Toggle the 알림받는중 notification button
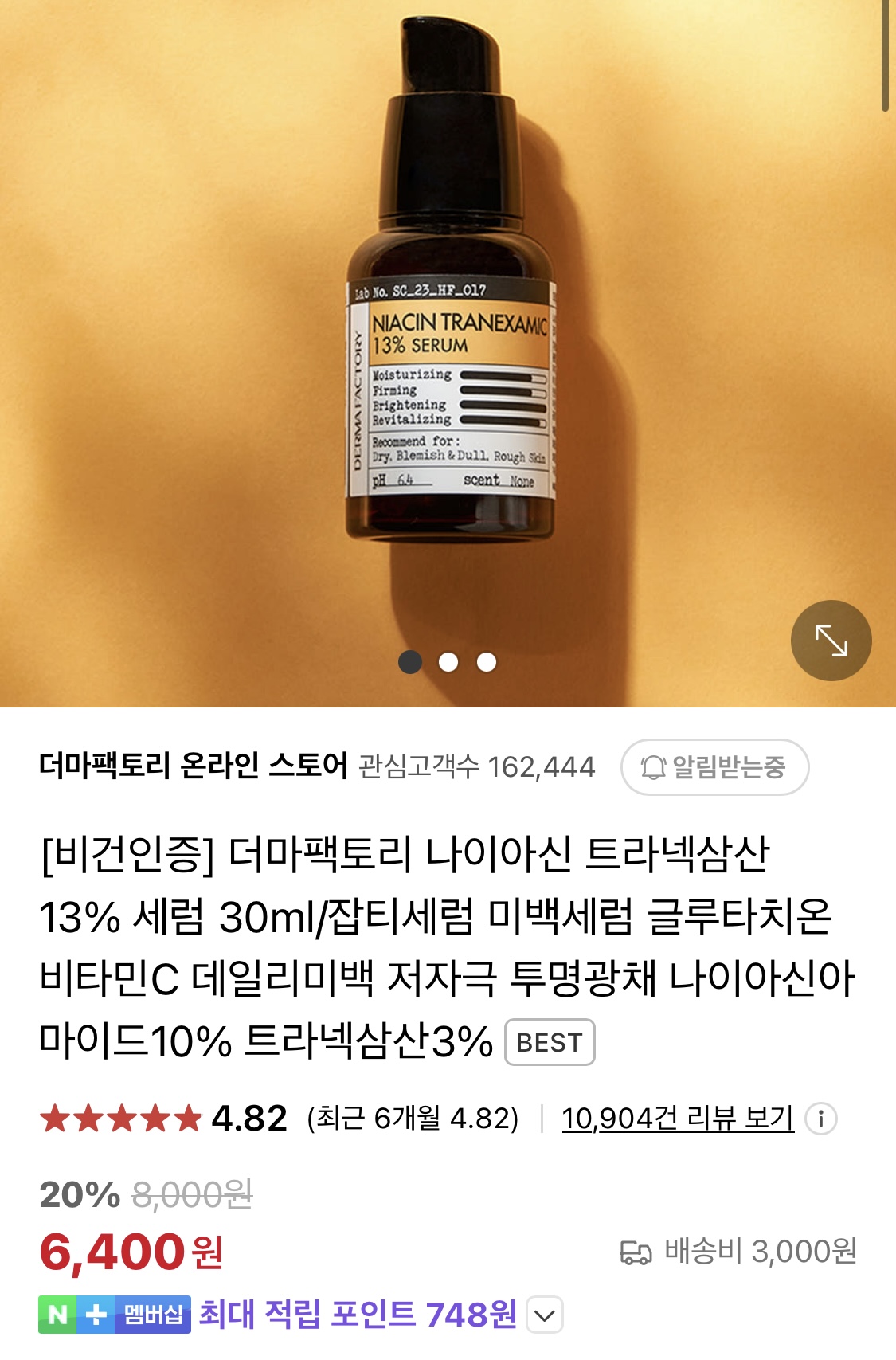Screen dimensions: 896x1360 [714, 767]
